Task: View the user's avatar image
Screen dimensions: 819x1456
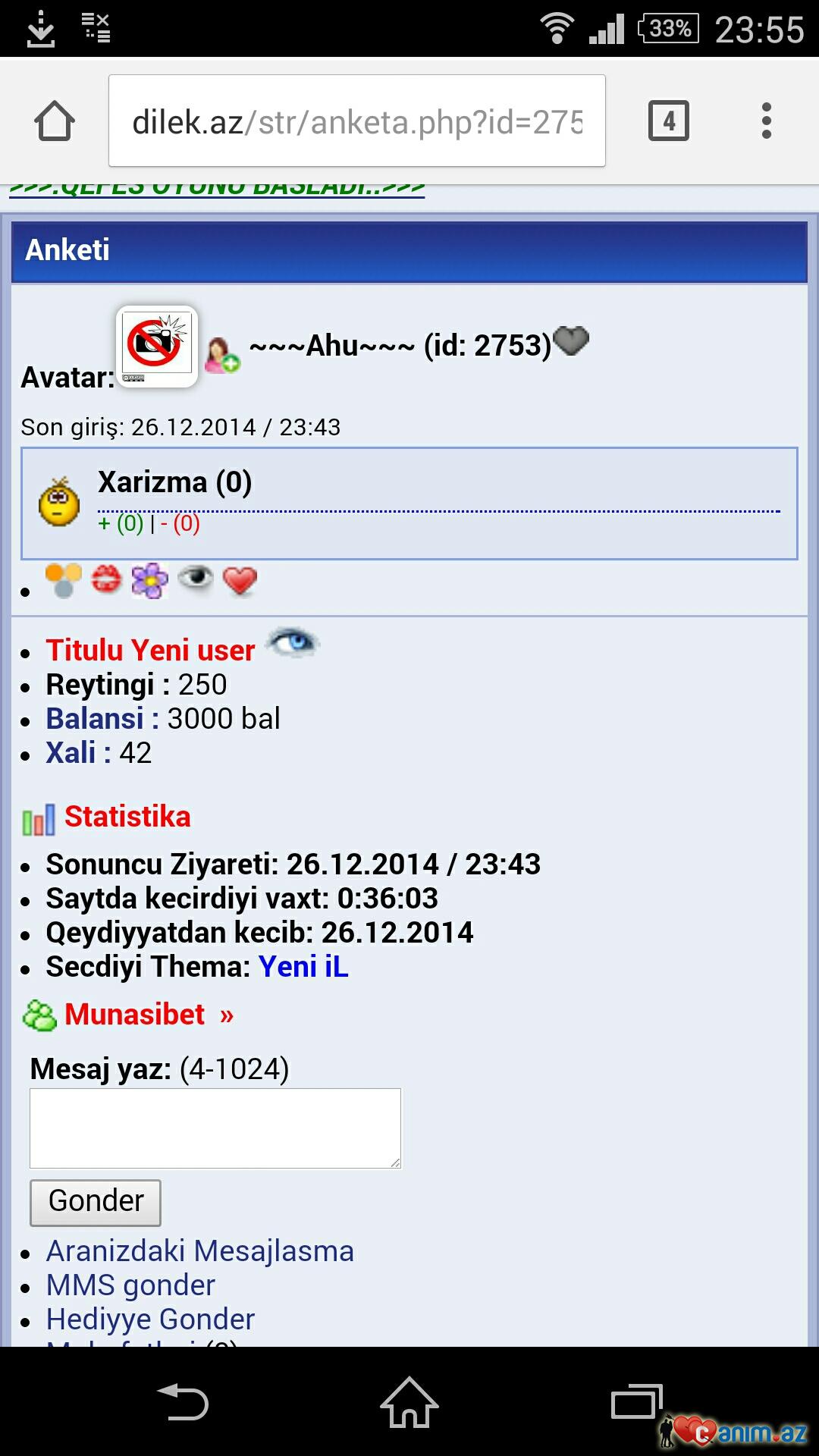Action: (157, 346)
